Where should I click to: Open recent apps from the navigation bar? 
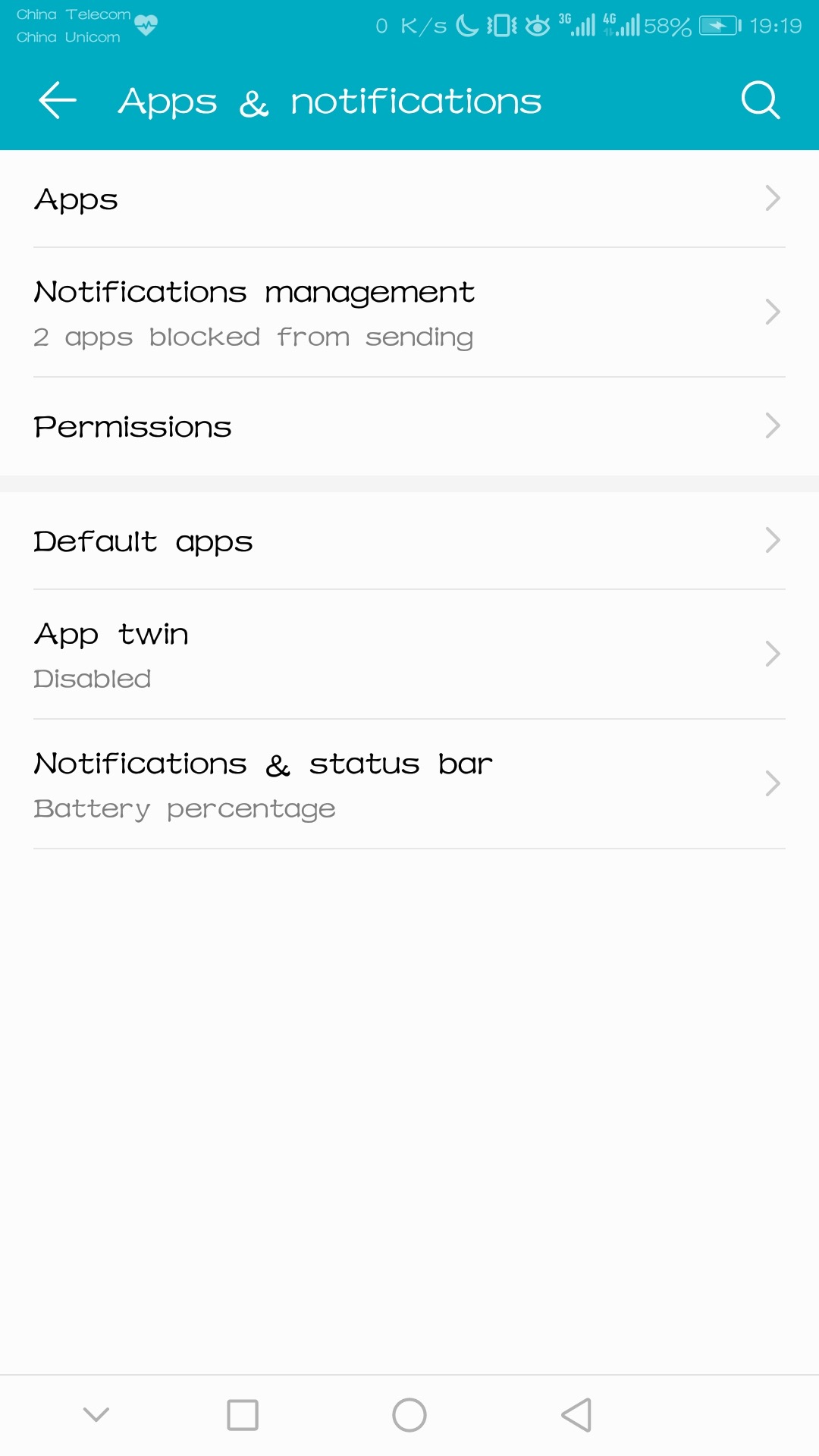click(x=243, y=1414)
